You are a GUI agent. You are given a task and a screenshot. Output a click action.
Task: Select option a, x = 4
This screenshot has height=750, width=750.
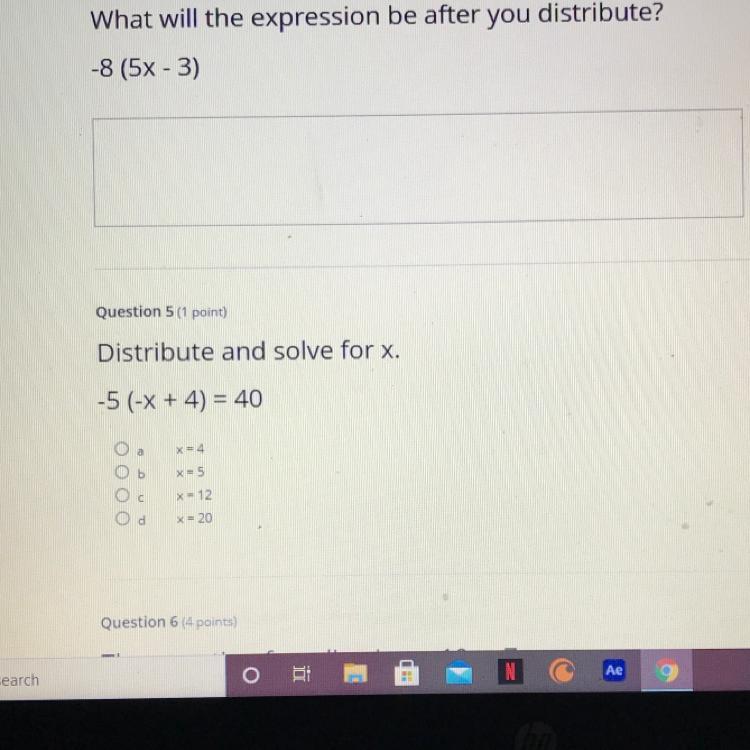121,448
